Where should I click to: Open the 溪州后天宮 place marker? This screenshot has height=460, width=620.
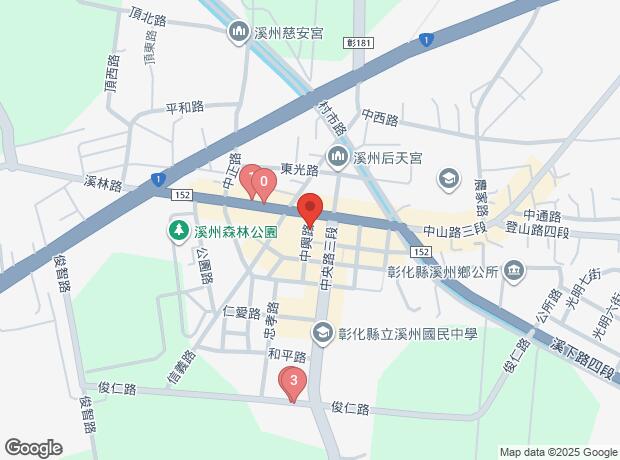coord(338,158)
